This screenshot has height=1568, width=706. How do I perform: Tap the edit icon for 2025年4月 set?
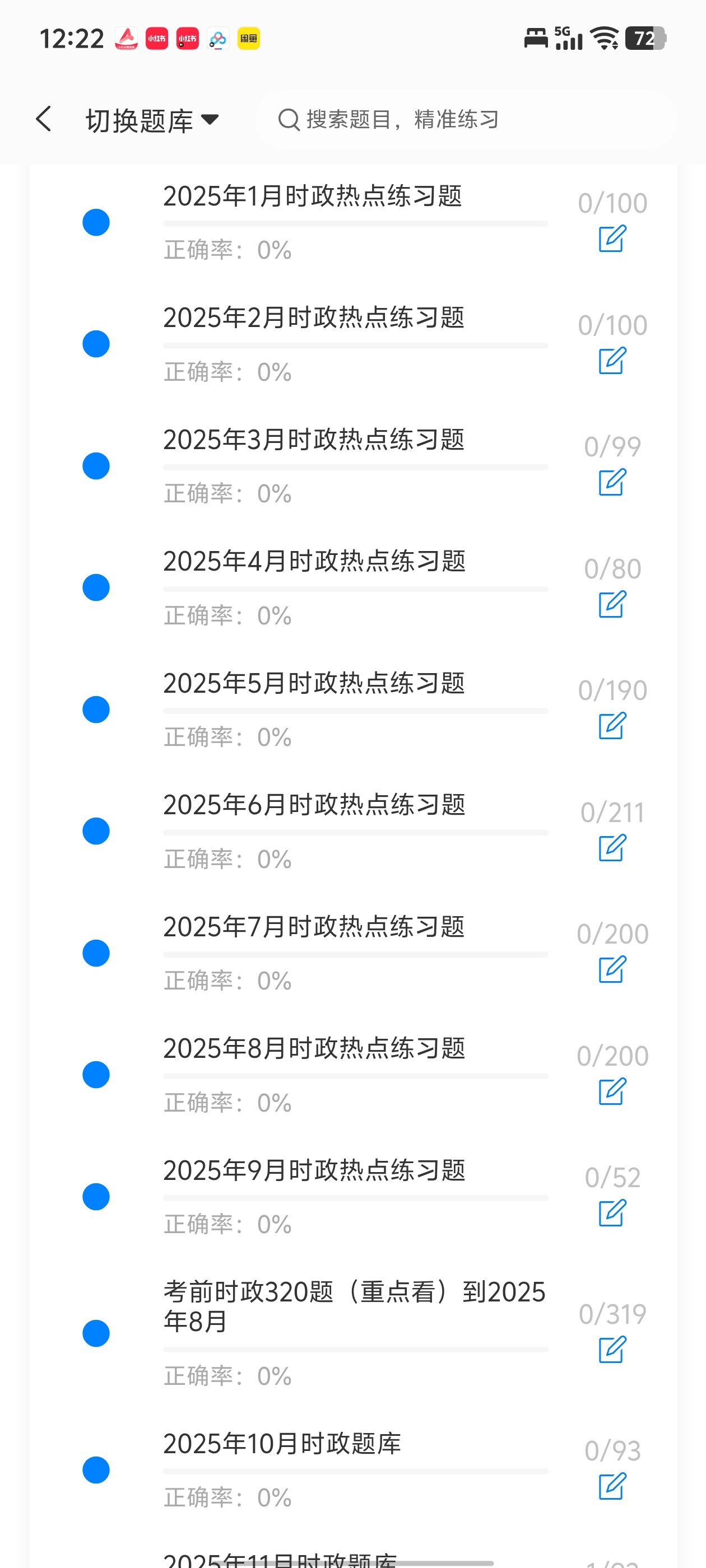[x=612, y=604]
